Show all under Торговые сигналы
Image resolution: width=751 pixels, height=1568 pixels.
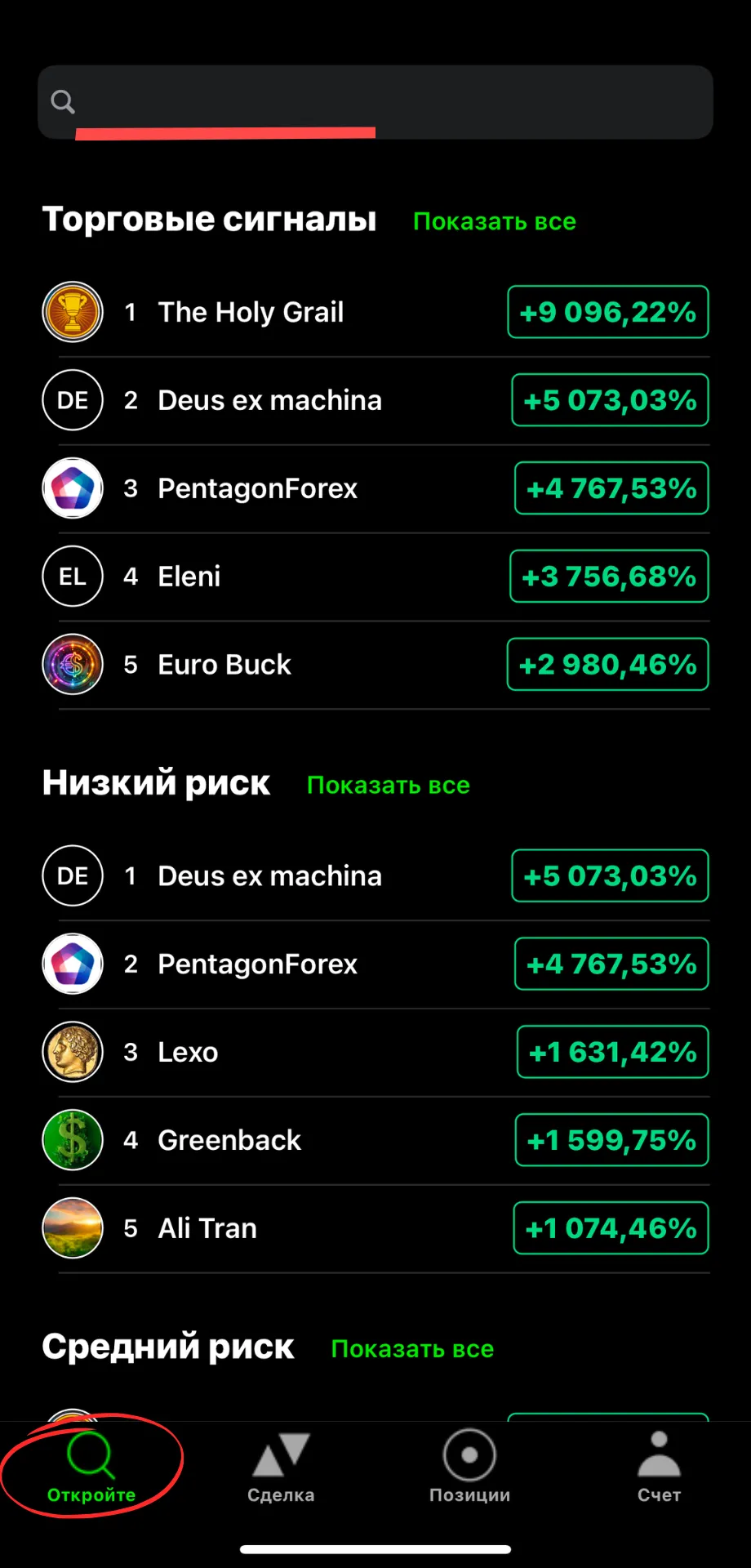[x=495, y=221]
